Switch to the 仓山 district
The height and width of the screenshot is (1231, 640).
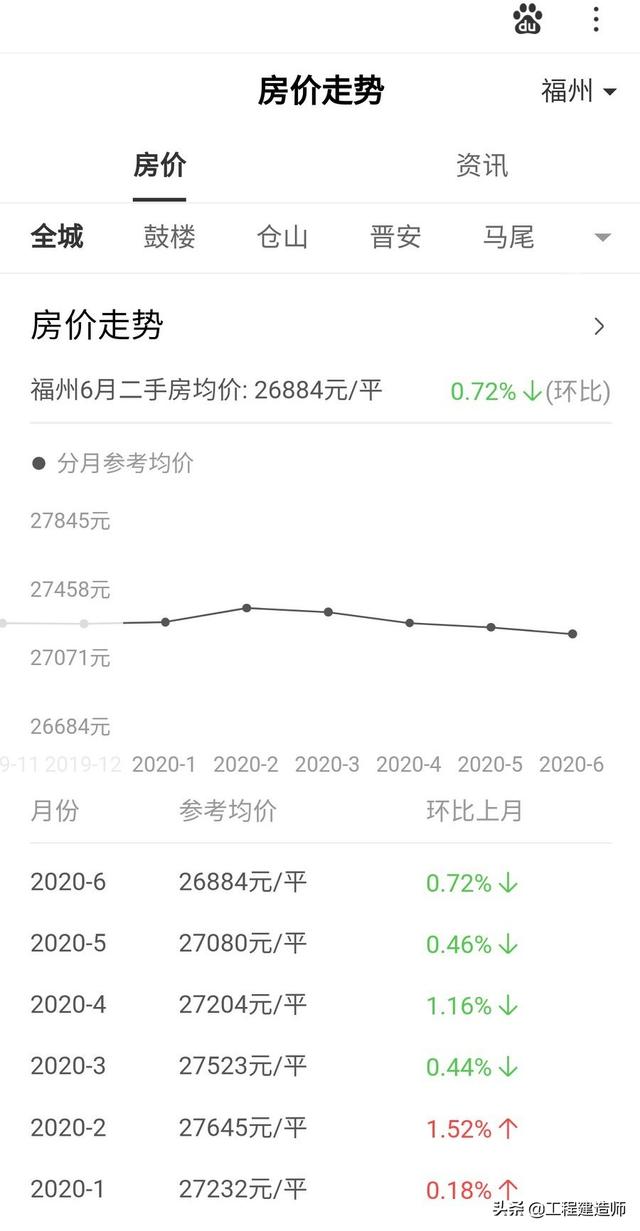pos(282,237)
